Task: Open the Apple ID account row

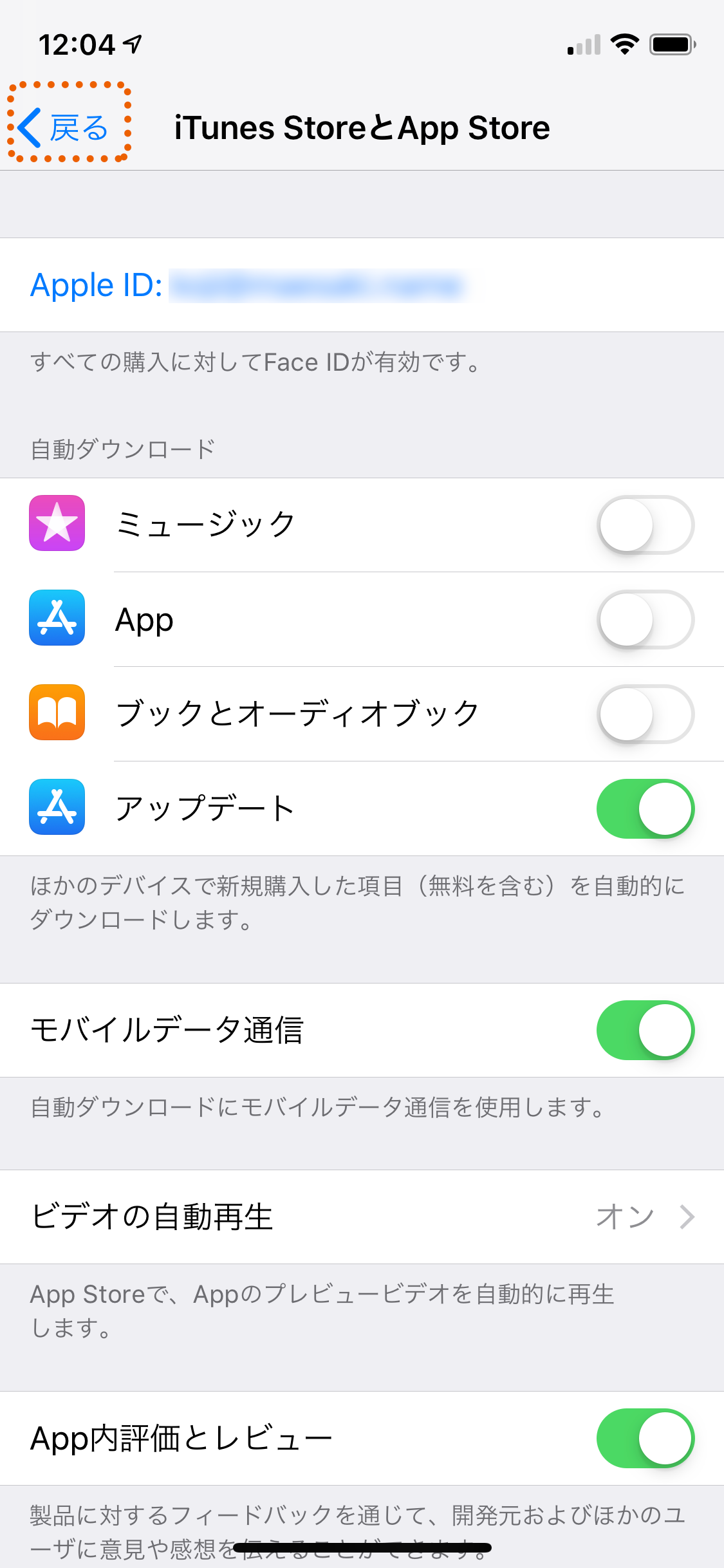Action: coord(362,285)
